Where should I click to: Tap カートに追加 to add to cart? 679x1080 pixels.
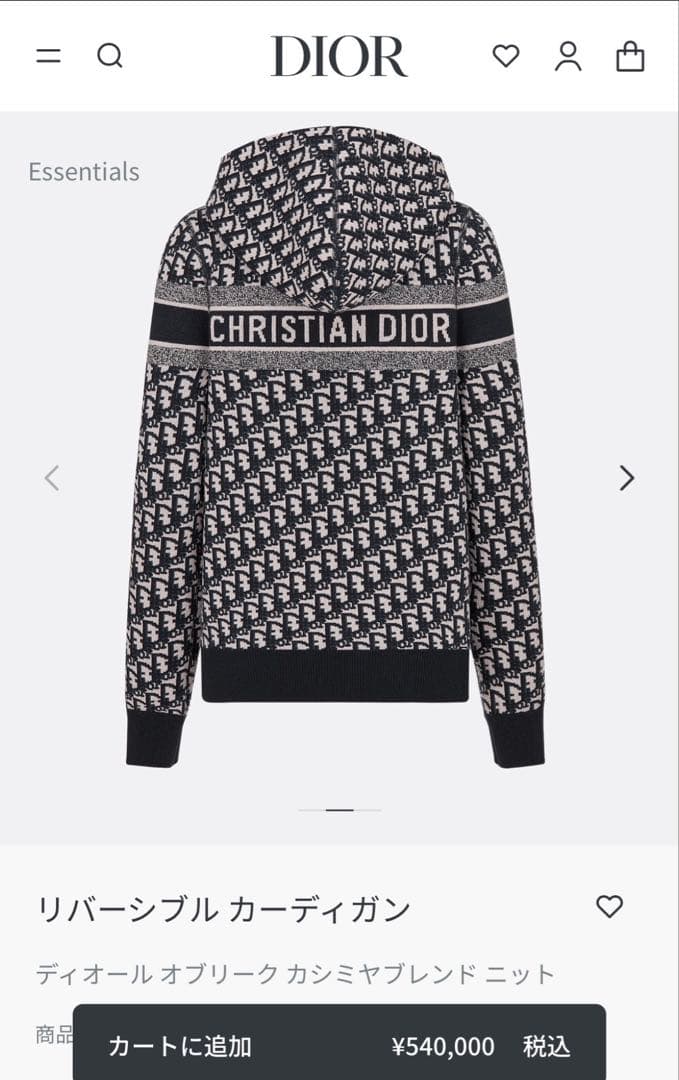pos(339,1046)
